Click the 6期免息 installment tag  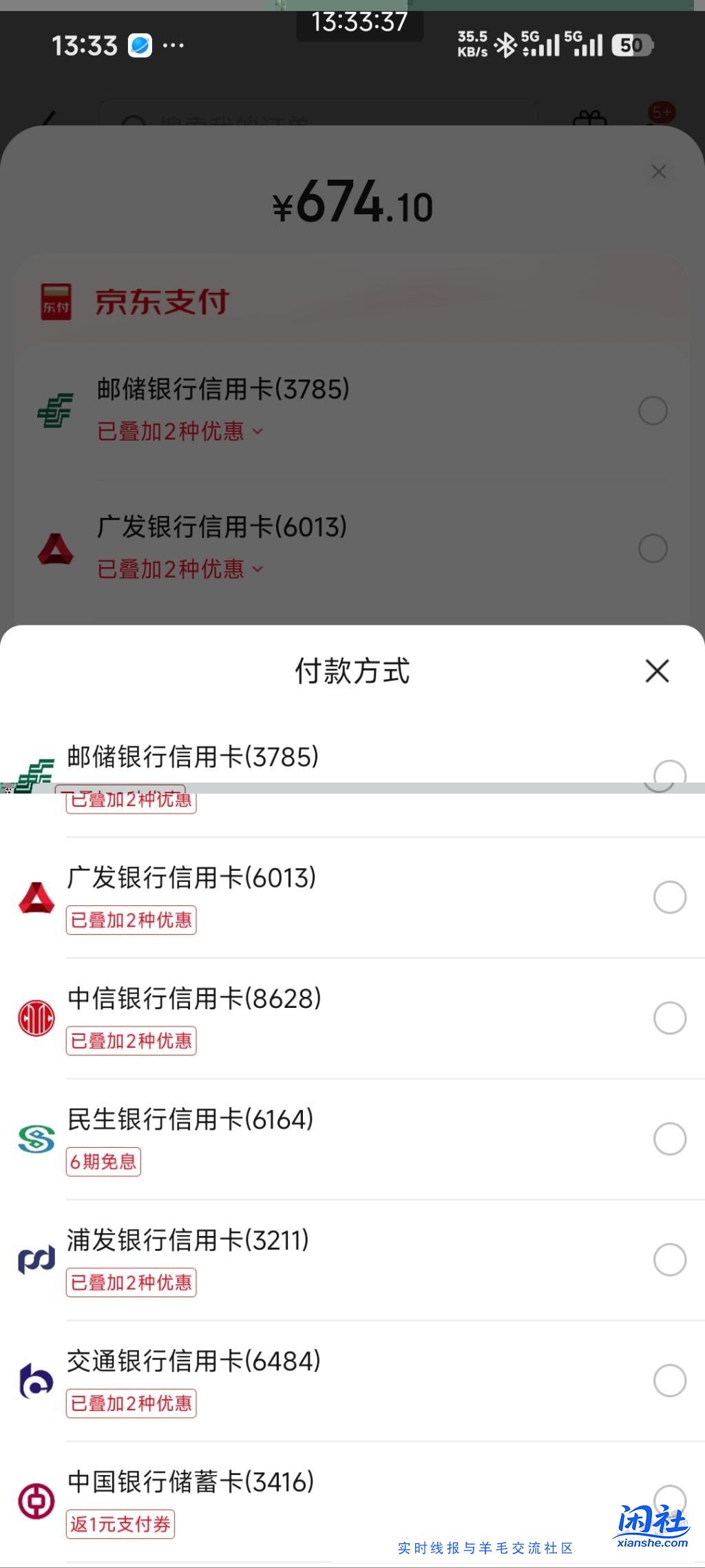click(x=103, y=1162)
